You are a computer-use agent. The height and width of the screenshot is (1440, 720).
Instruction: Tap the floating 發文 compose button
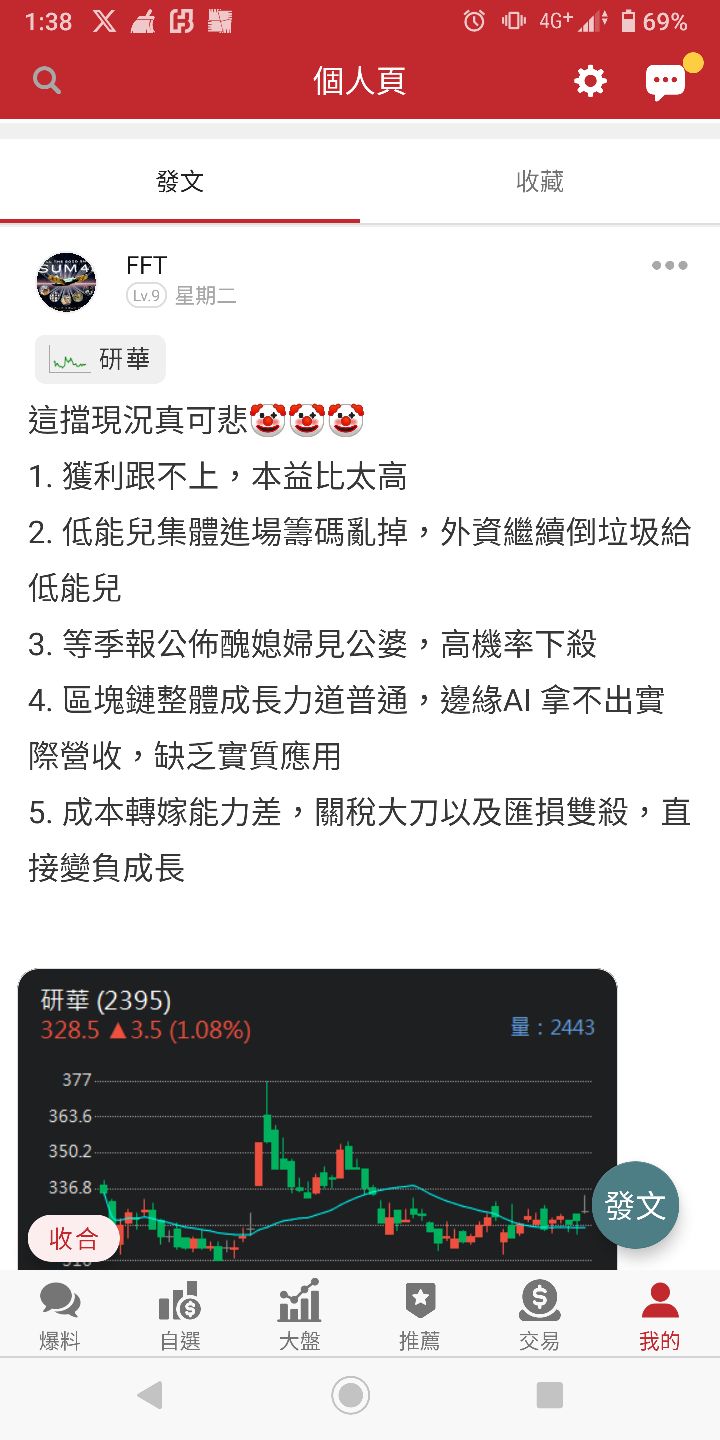[635, 1205]
